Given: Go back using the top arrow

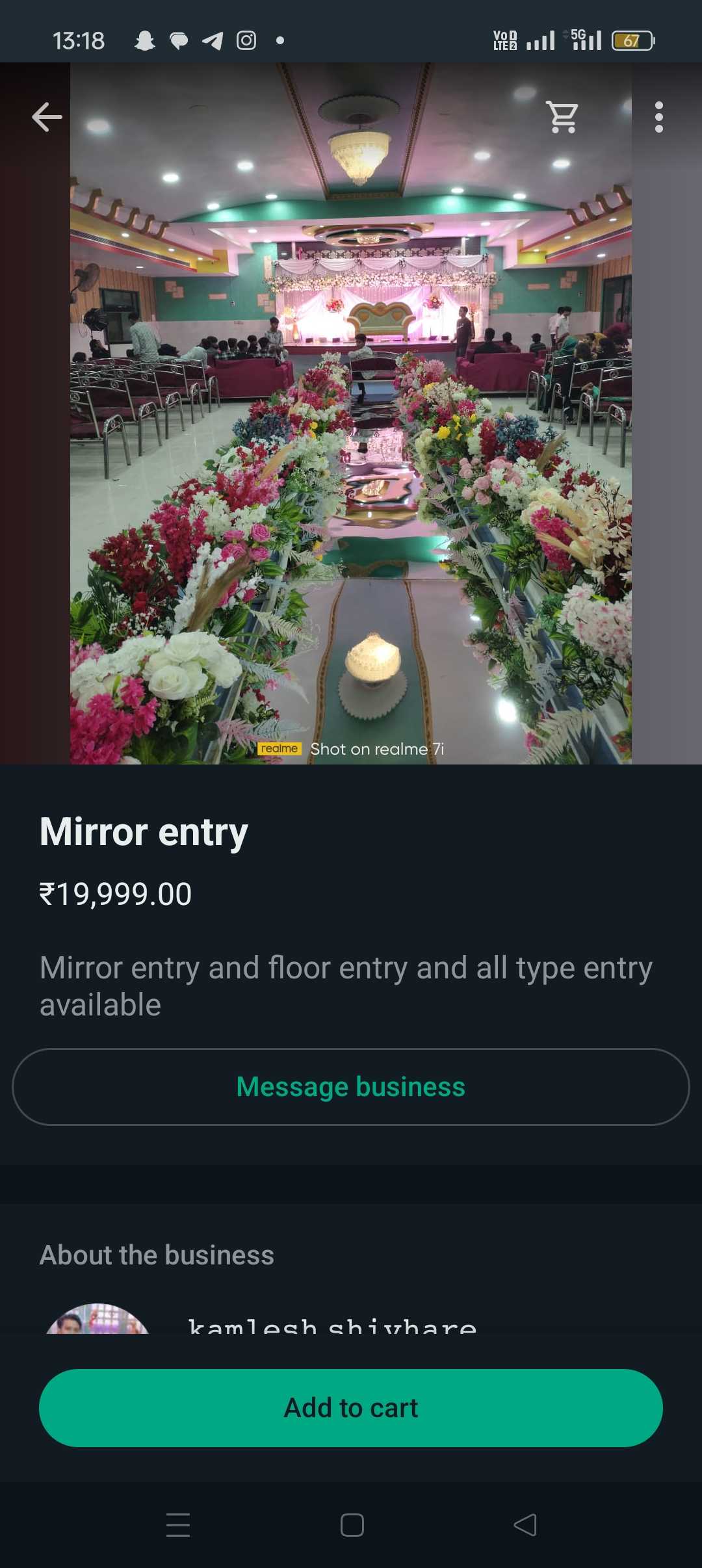Looking at the screenshot, I should [47, 117].
